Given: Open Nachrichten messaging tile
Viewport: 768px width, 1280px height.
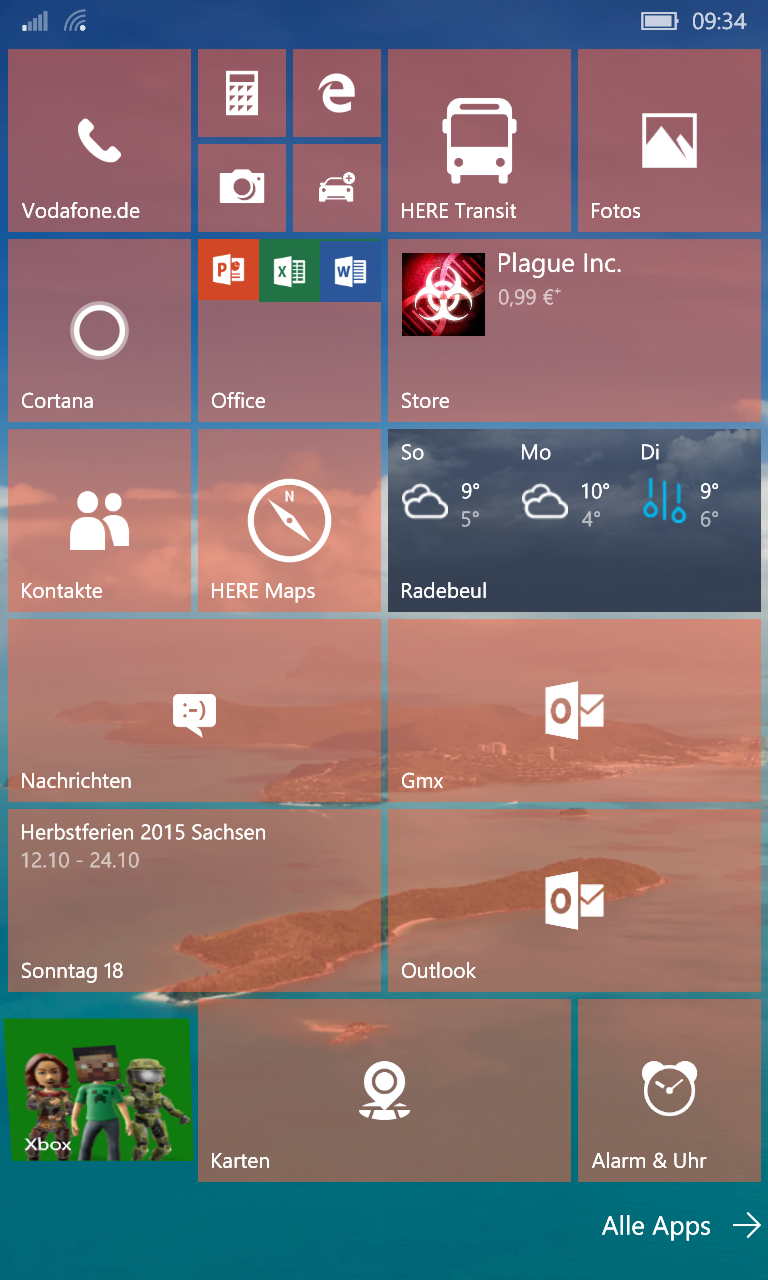Looking at the screenshot, I should pyautogui.click(x=194, y=710).
